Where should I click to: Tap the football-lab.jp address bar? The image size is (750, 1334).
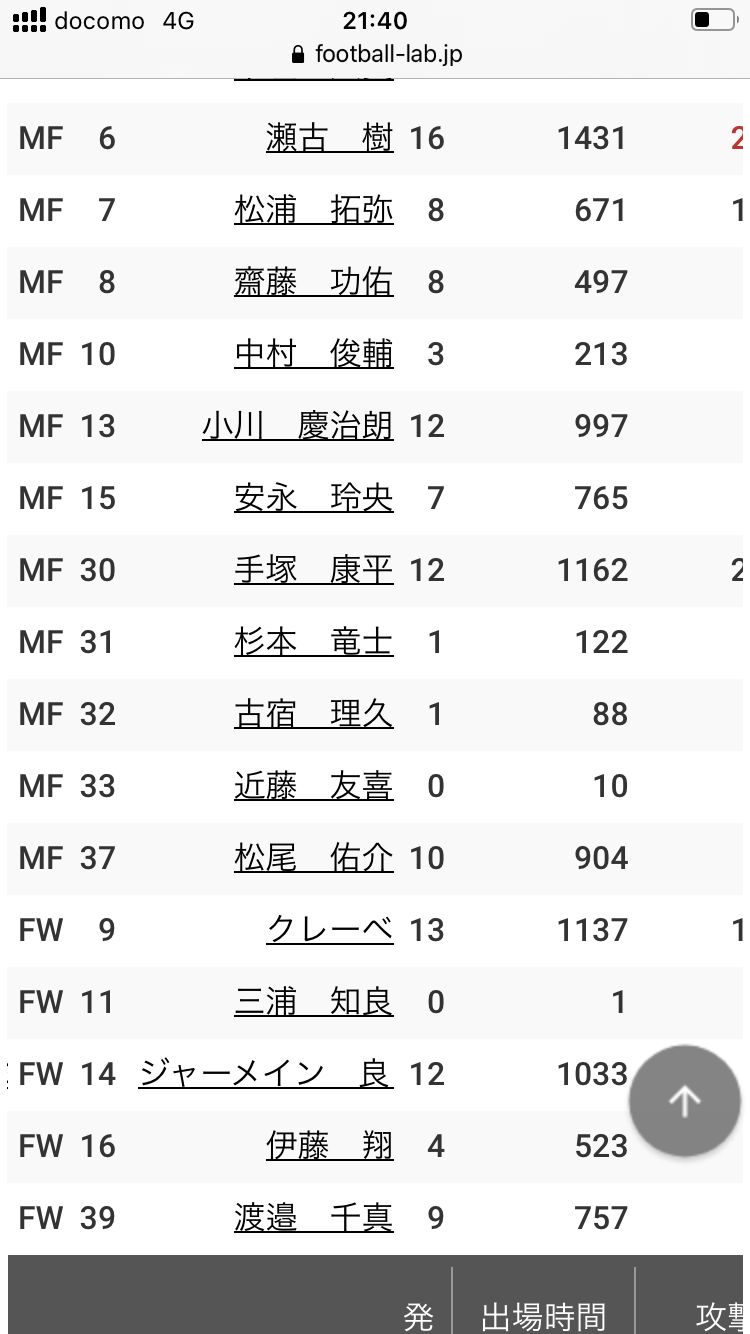(x=375, y=54)
